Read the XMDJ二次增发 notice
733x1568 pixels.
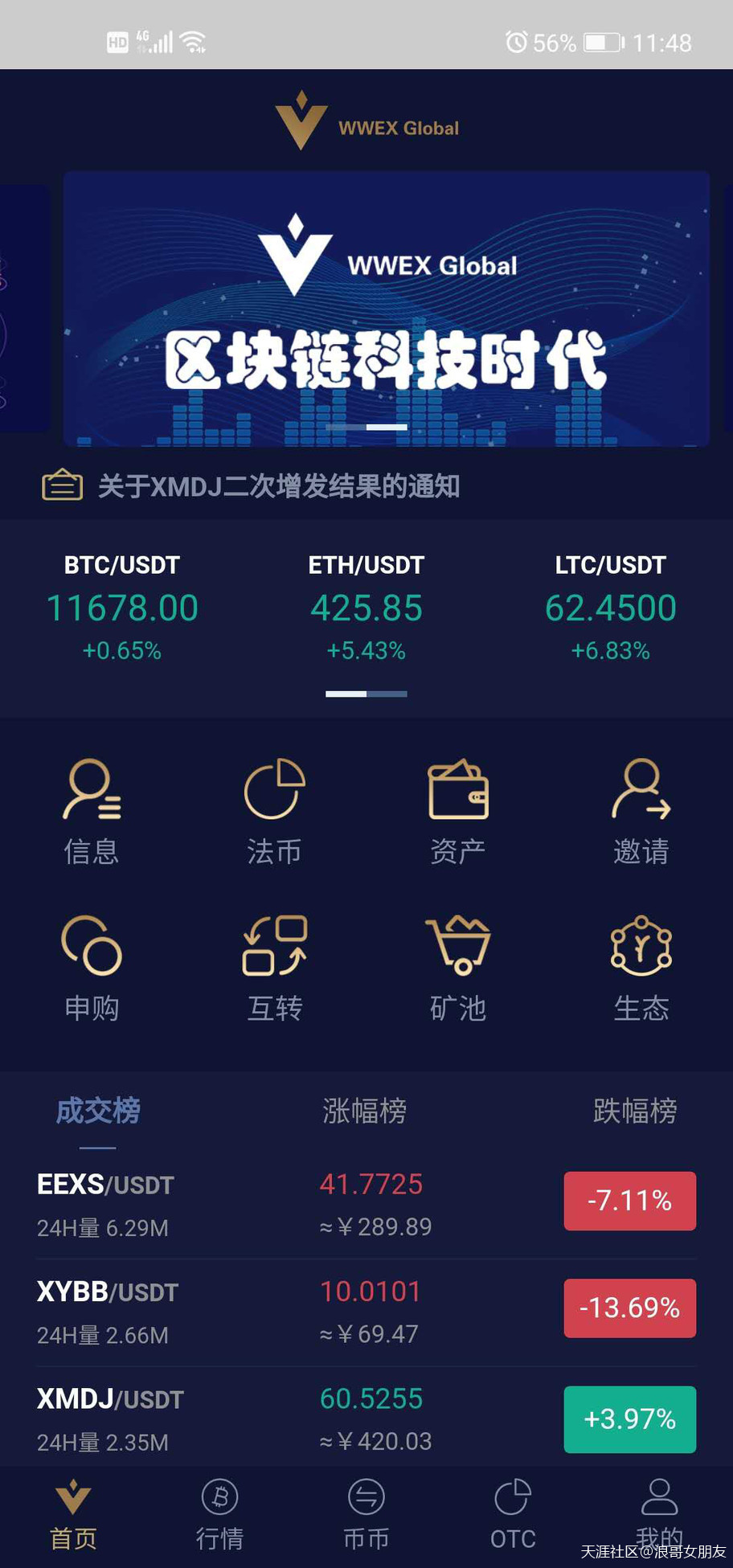pyautogui.click(x=278, y=486)
